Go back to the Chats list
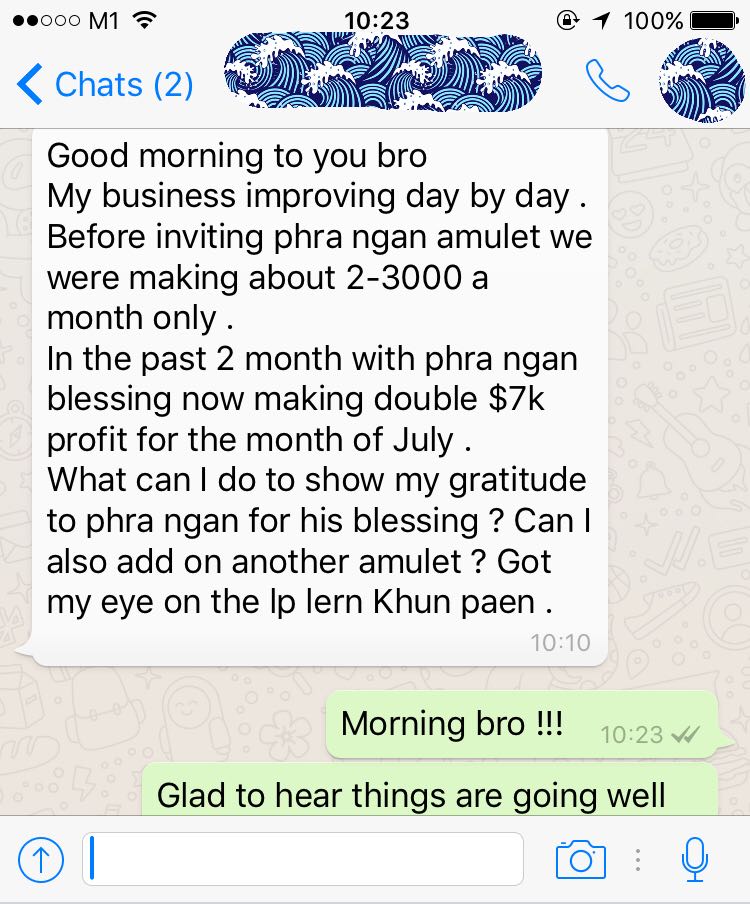750x904 pixels. tap(105, 85)
